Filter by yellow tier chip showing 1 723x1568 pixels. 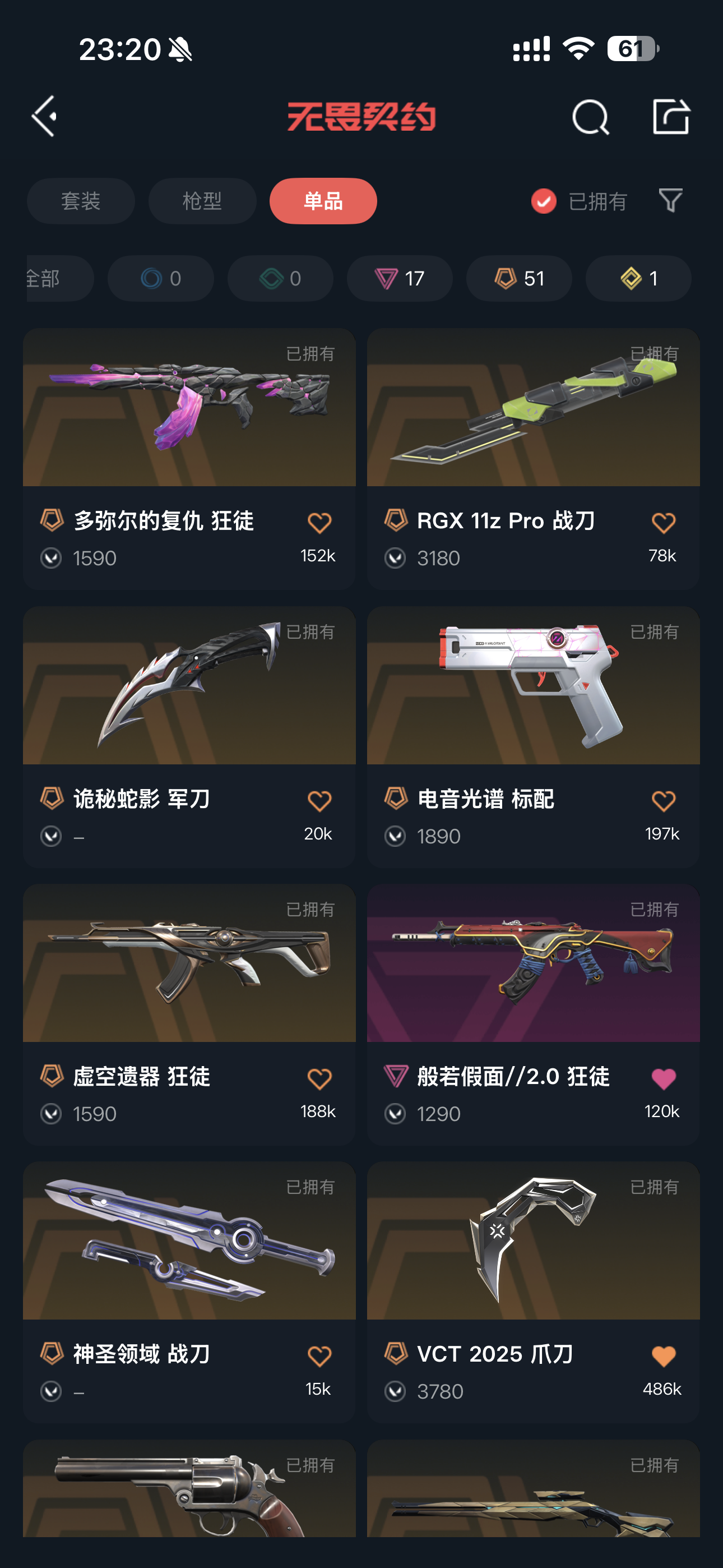pyautogui.click(x=638, y=278)
